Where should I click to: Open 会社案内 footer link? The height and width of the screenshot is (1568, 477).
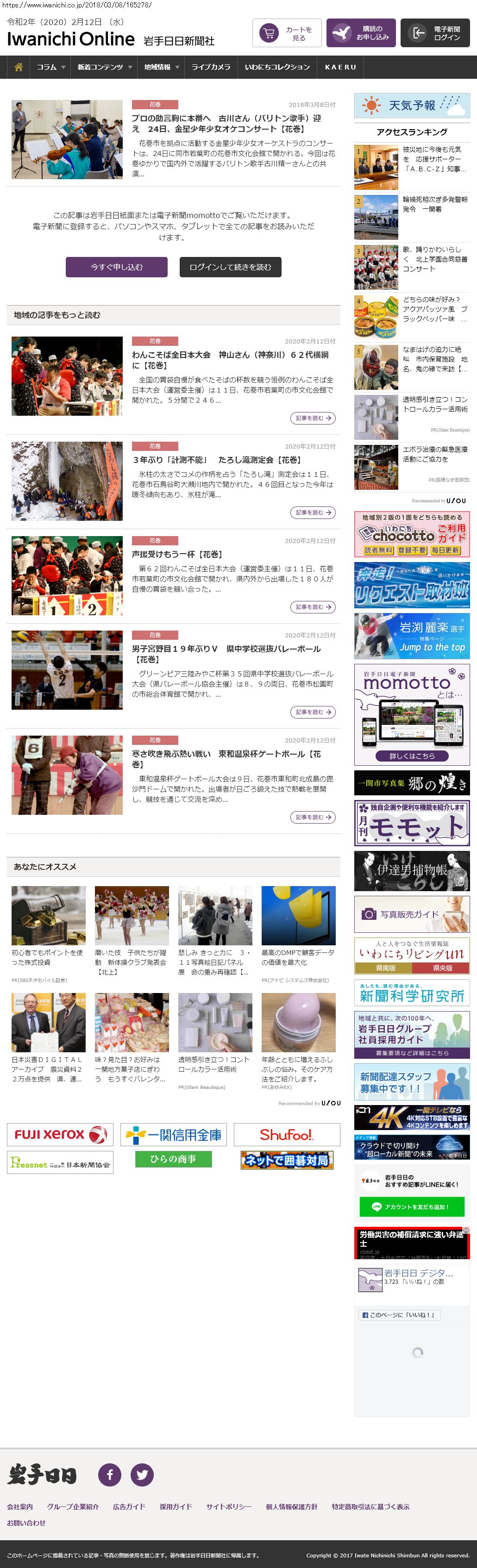[x=20, y=1506]
